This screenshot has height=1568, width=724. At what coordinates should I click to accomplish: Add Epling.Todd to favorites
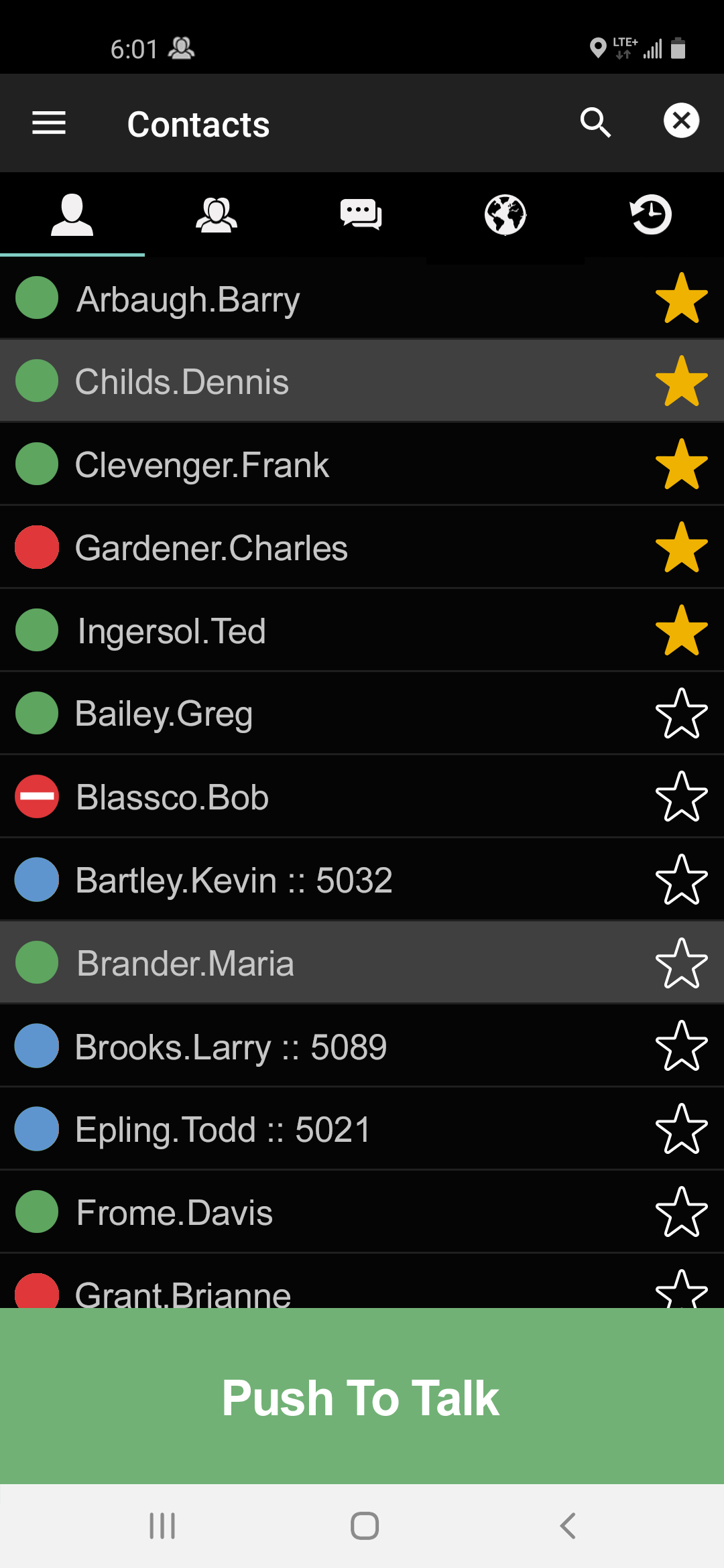(x=681, y=1129)
